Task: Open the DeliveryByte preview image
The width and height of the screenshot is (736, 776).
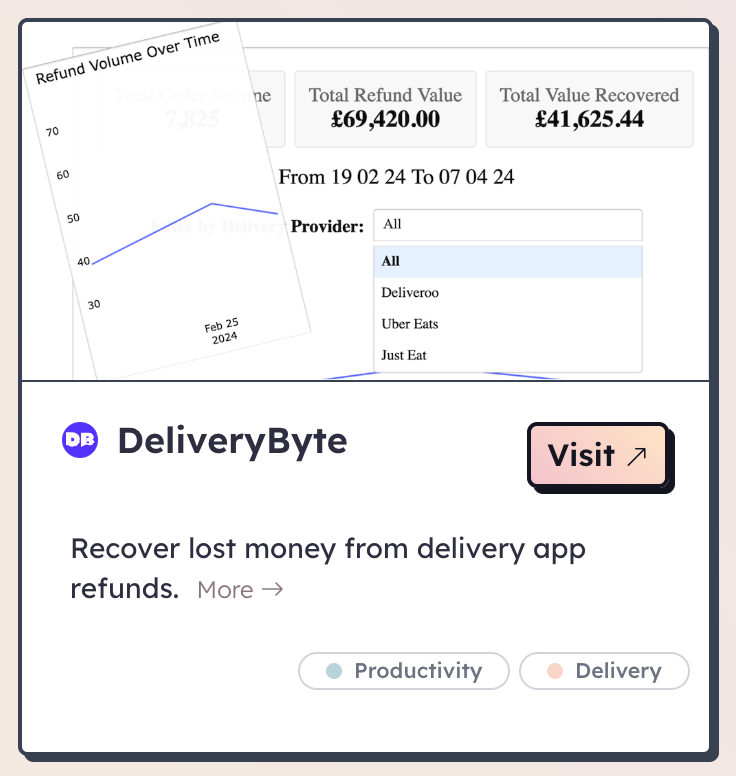Action: click(366, 200)
